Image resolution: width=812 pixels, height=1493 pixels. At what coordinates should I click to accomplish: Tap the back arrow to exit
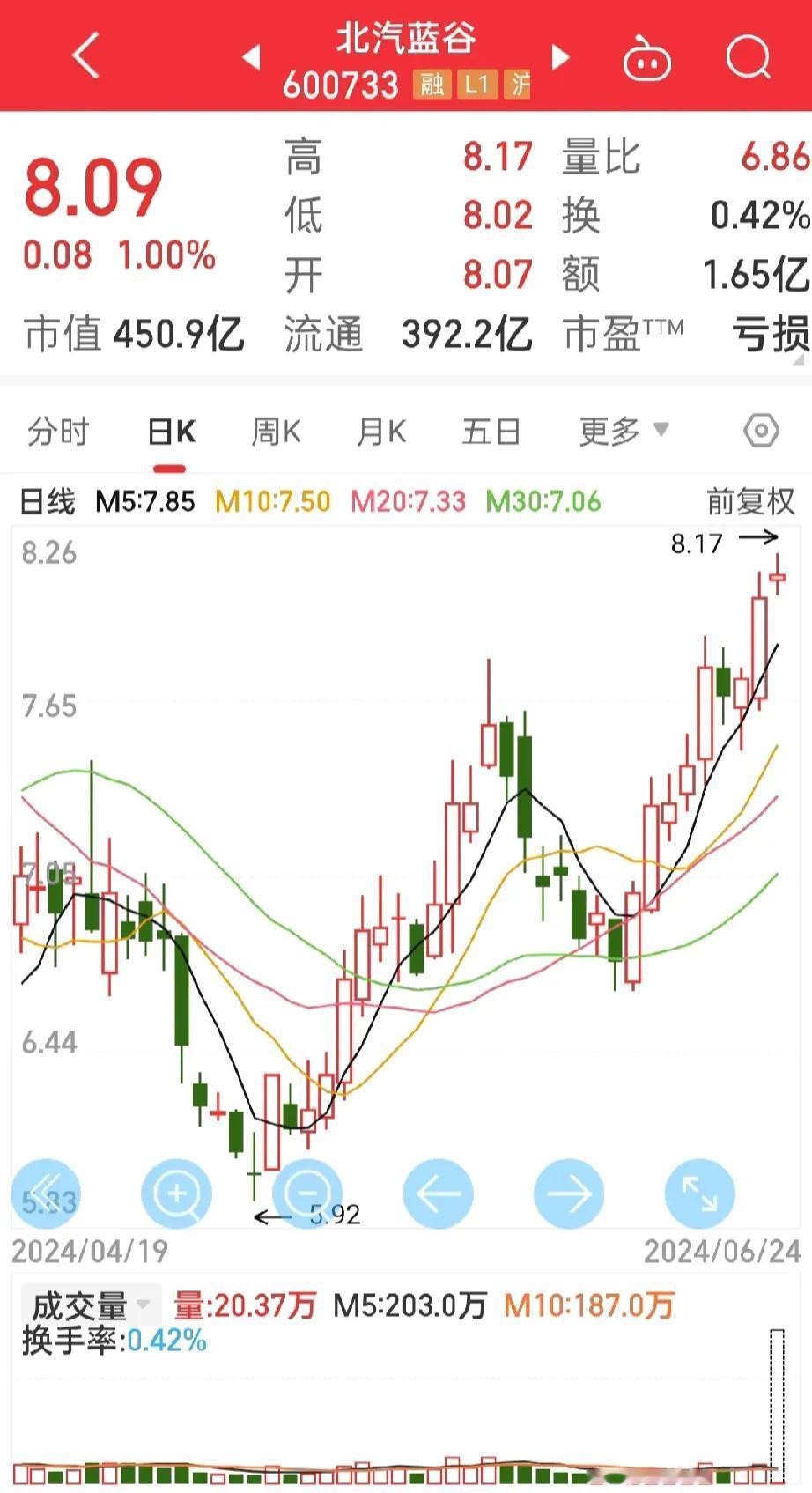tap(84, 56)
